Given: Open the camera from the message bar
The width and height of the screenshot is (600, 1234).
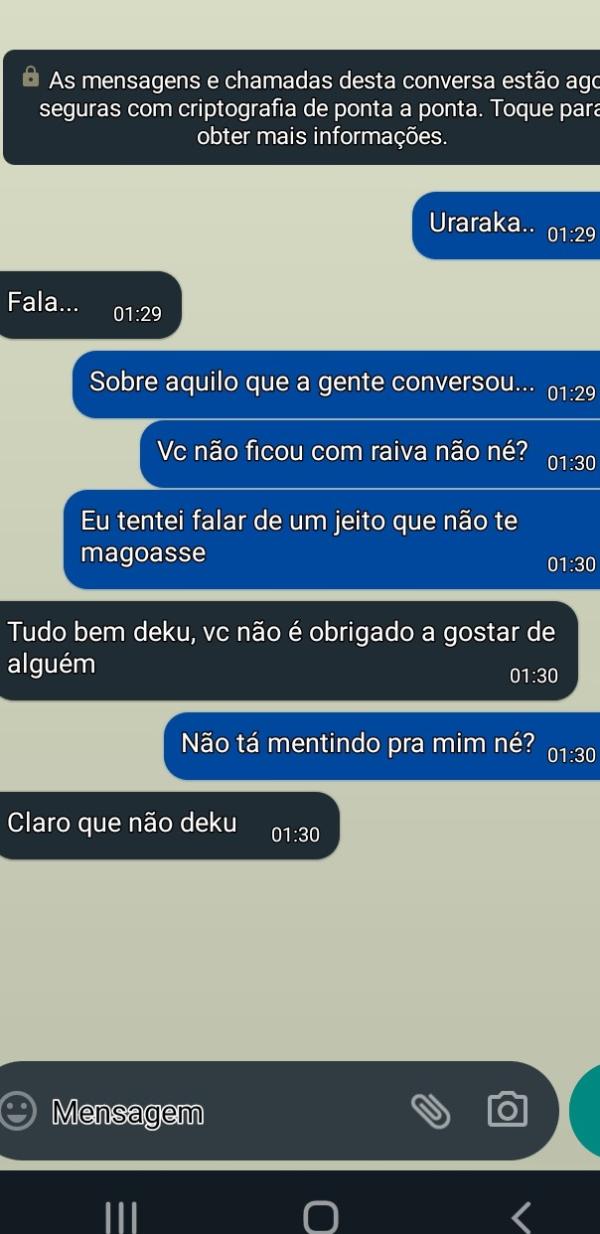Looking at the screenshot, I should tap(507, 1110).
